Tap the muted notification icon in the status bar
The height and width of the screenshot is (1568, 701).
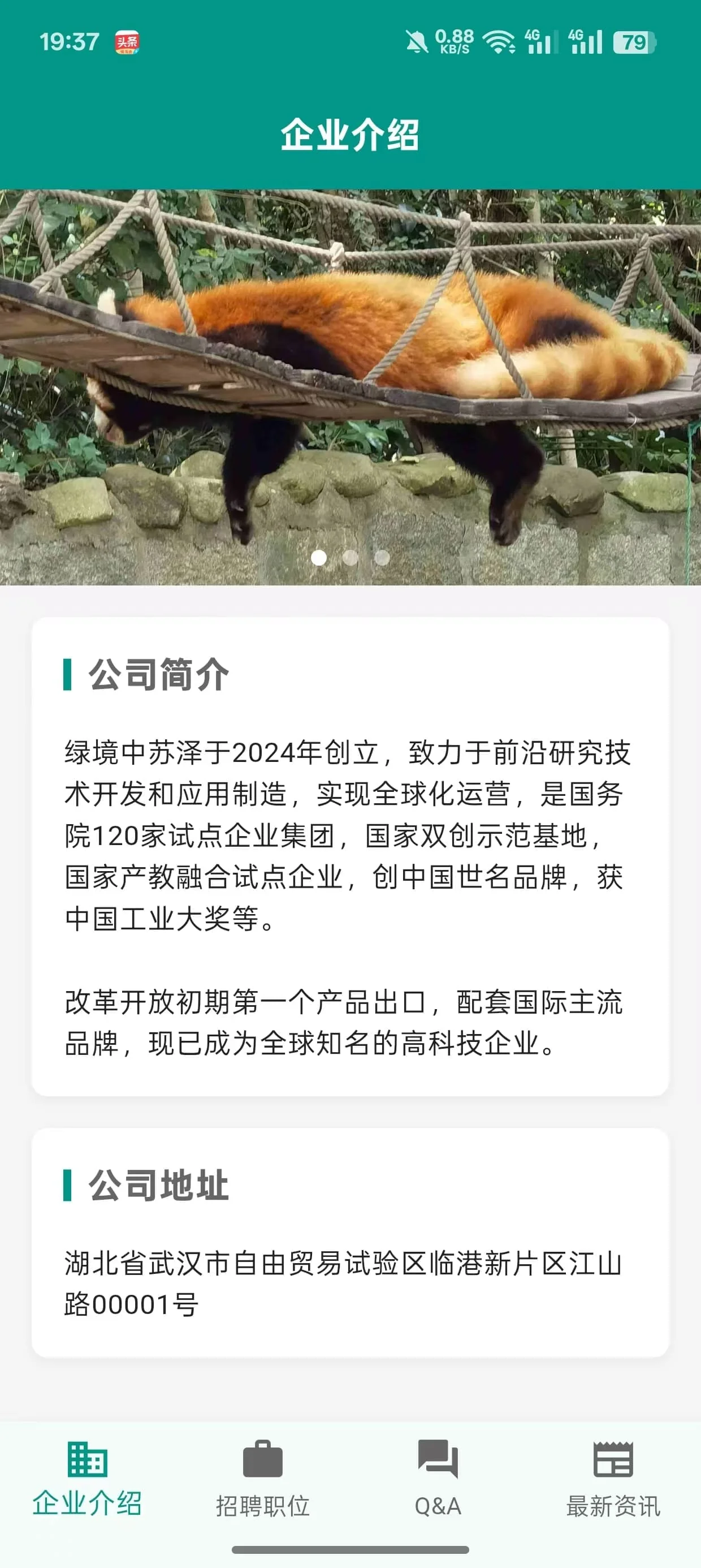tap(417, 41)
